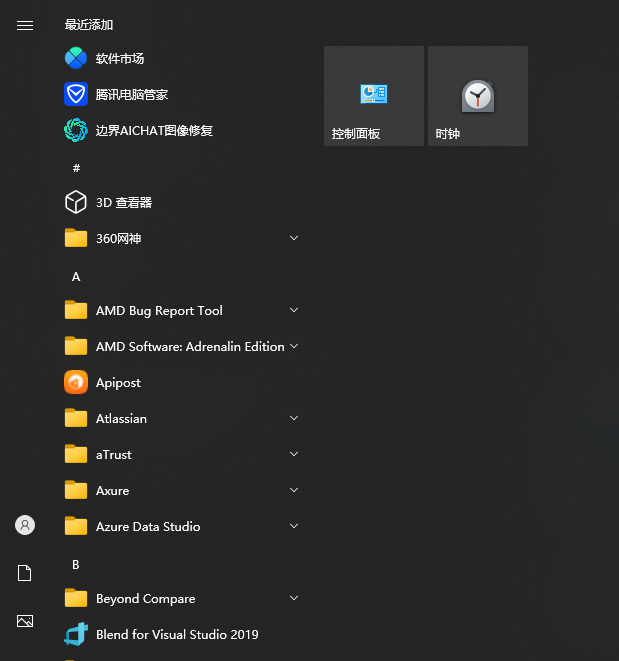Image resolution: width=619 pixels, height=661 pixels.
Task: Expand the Beyond Compare folder
Action: point(180,598)
